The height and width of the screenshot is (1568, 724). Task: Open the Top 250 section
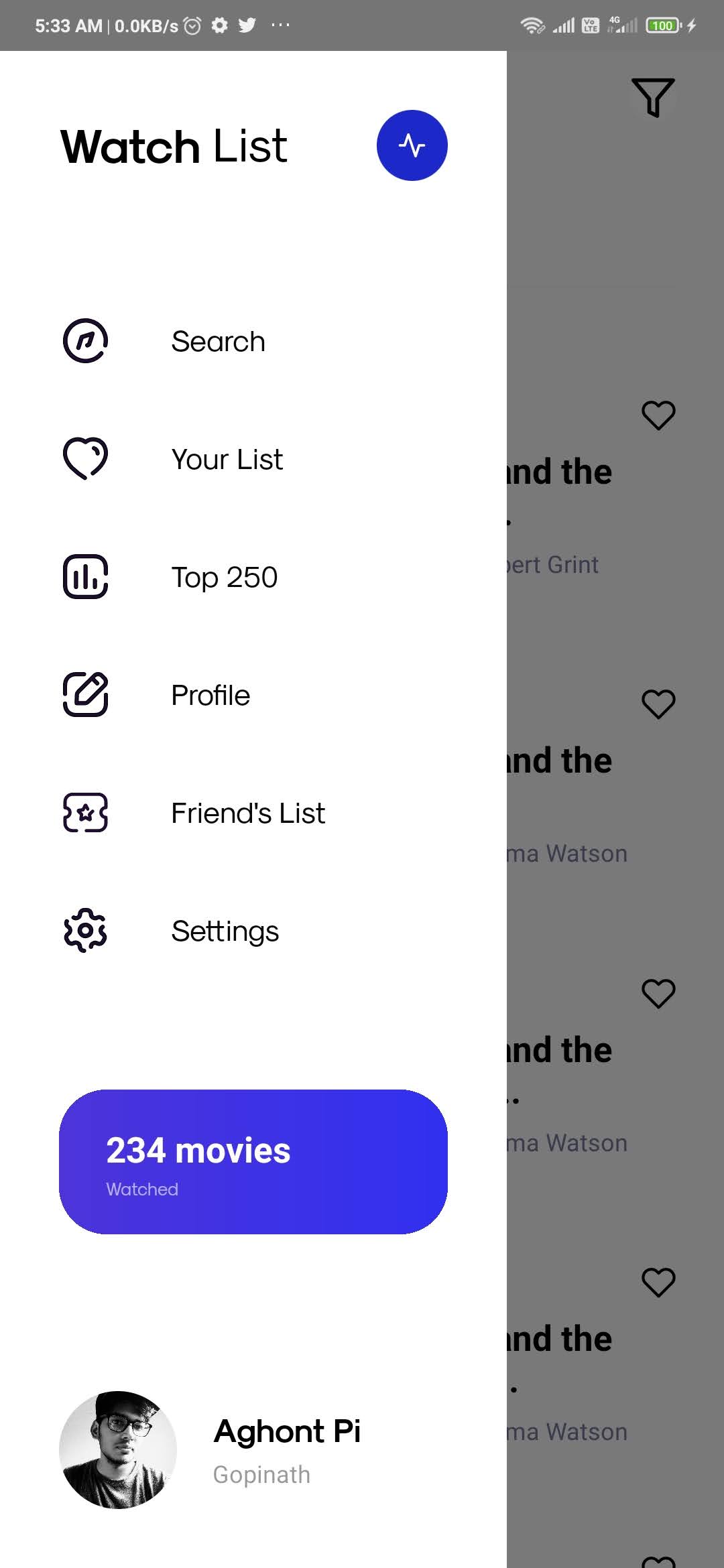coord(224,578)
